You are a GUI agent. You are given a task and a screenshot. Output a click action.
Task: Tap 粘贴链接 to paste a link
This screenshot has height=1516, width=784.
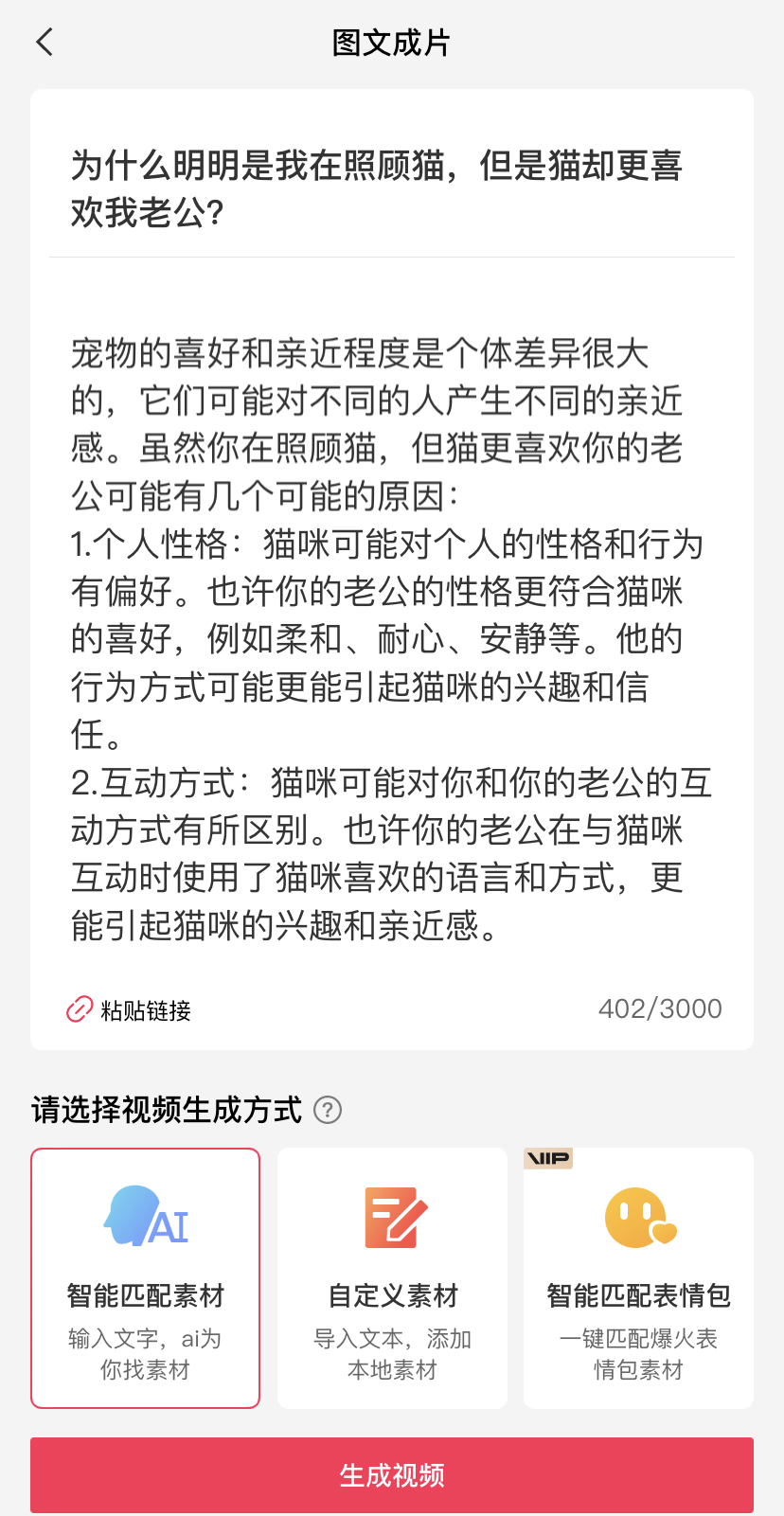click(130, 1010)
